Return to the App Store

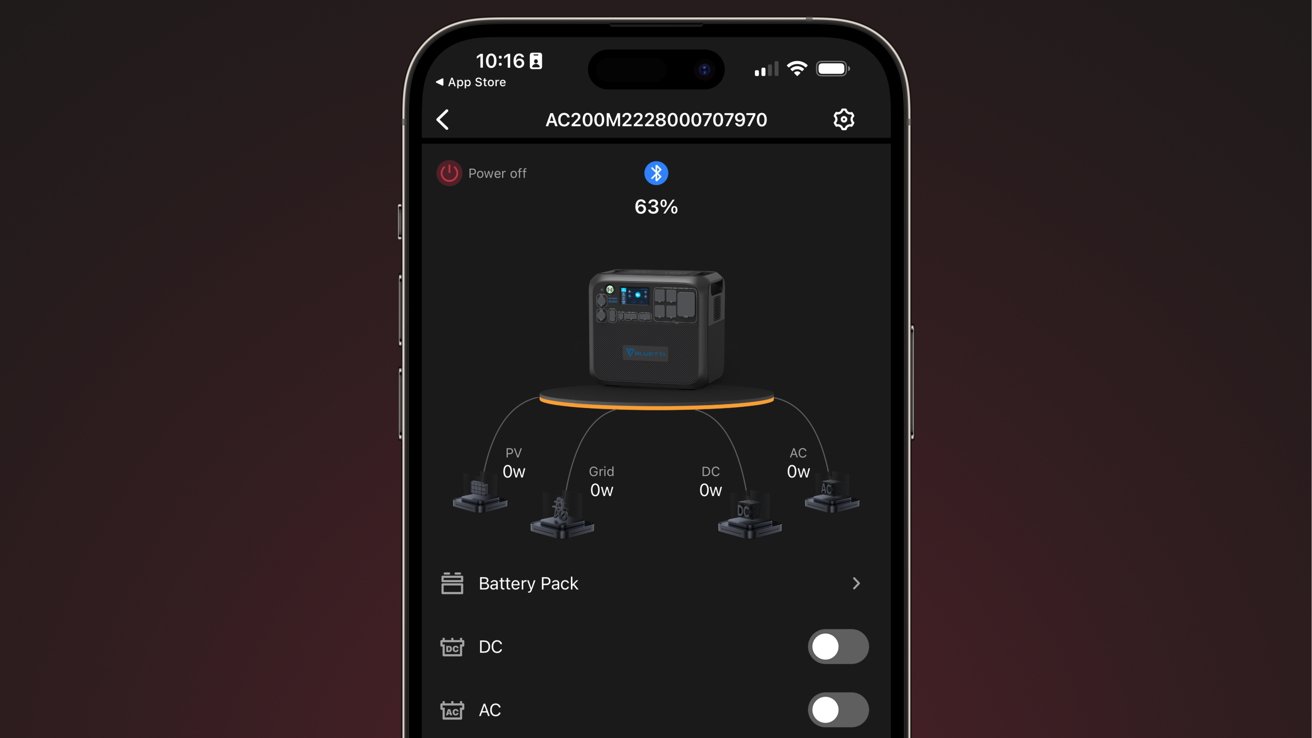coord(471,83)
